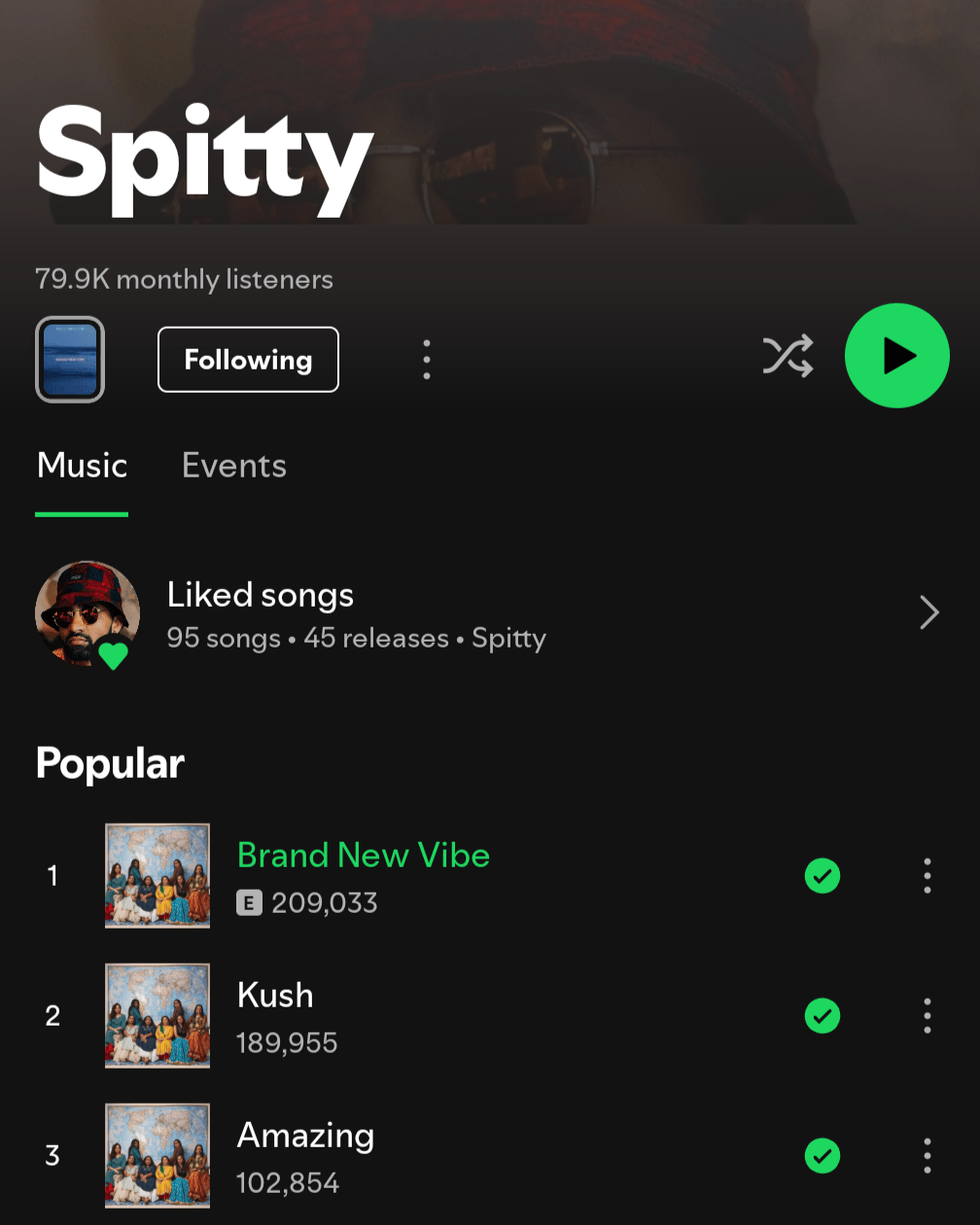
Task: Play Spitty's music with the green button
Action: point(896,356)
